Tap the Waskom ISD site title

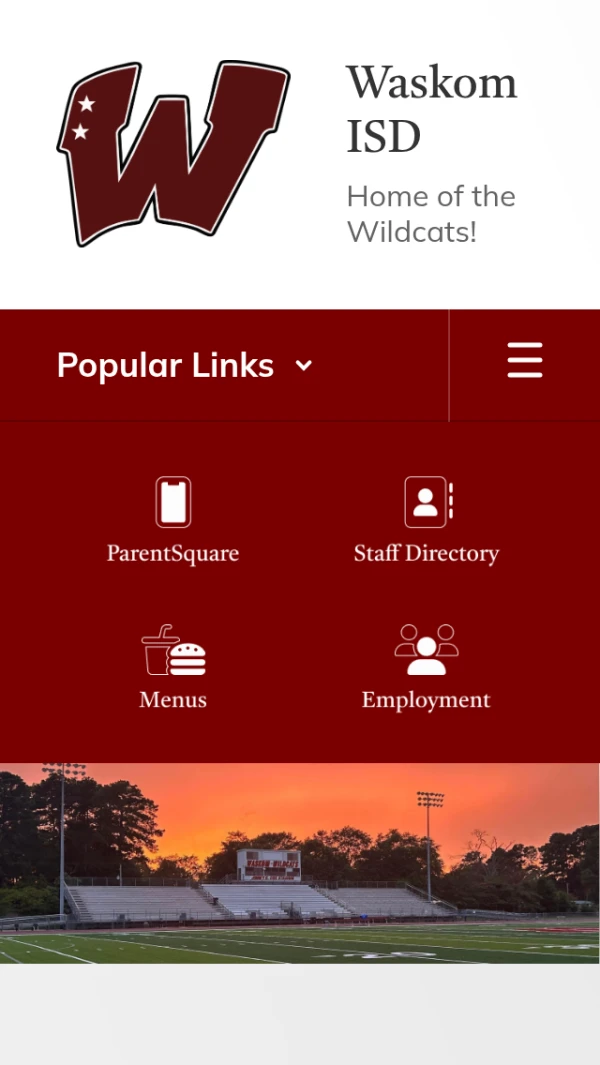point(431,109)
